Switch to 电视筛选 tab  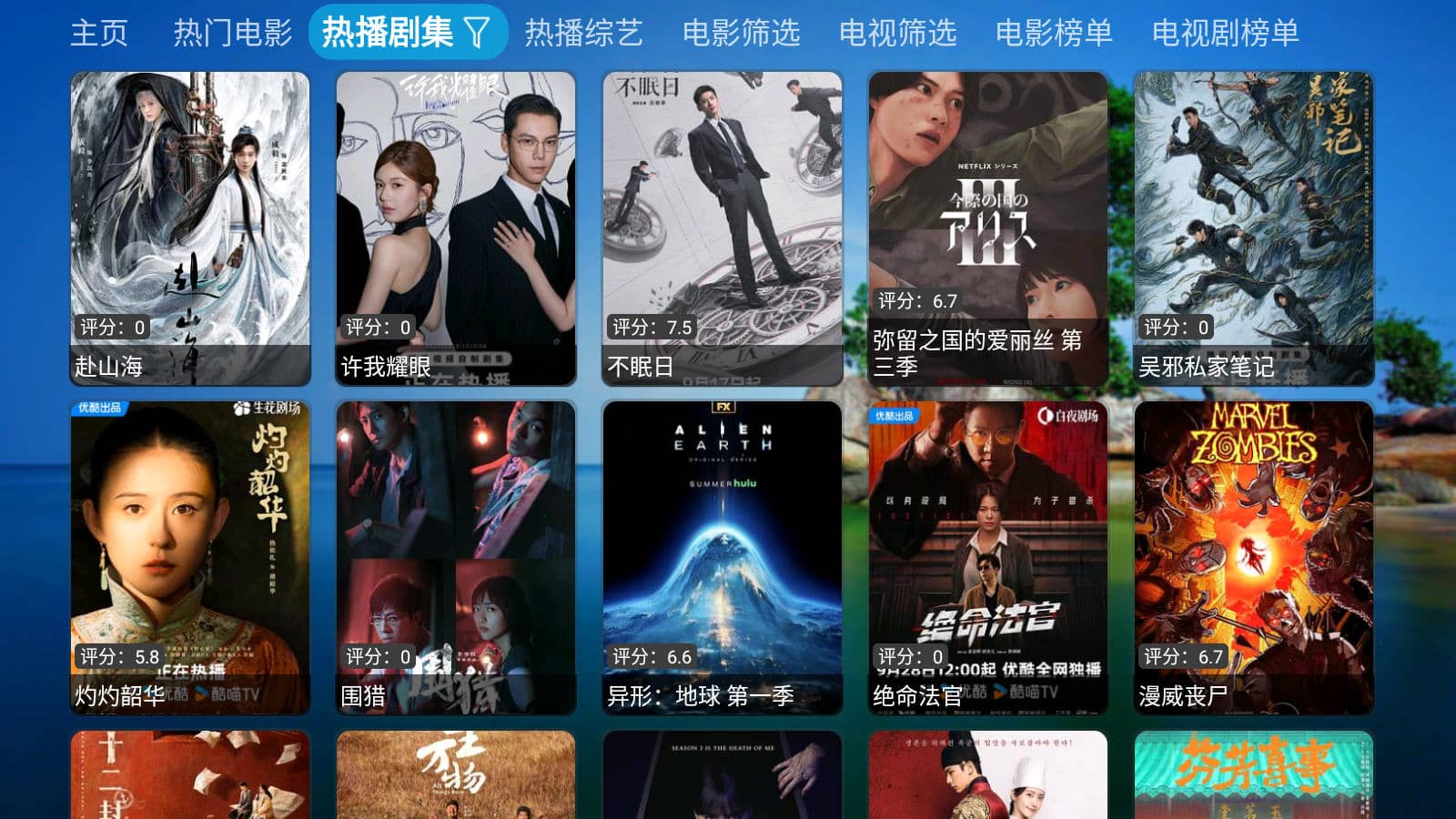click(x=897, y=33)
